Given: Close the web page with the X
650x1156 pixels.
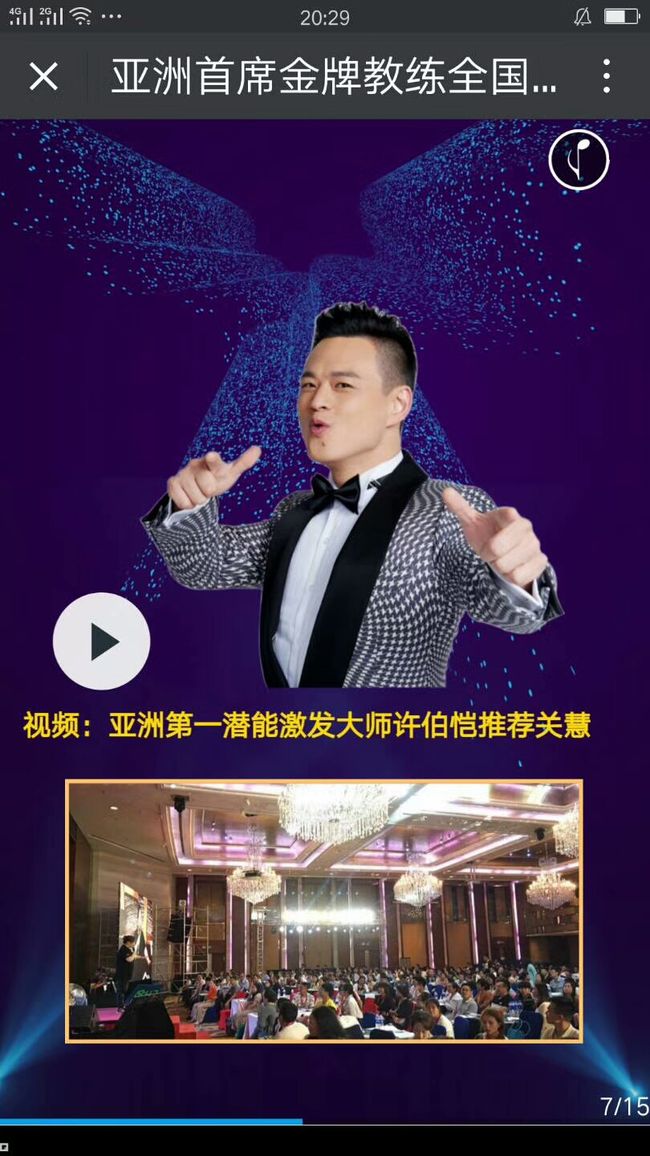Looking at the screenshot, I should [43, 76].
